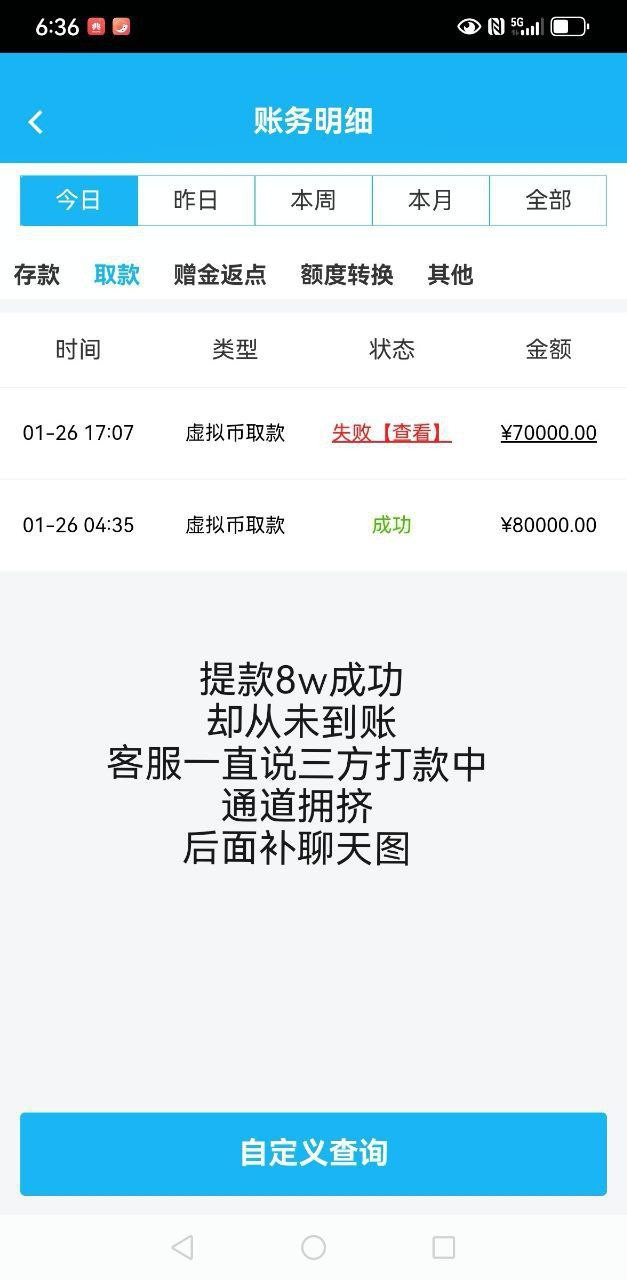View details of the 失败【查看】 withdrawal
This screenshot has width=627, height=1280.
coord(391,433)
